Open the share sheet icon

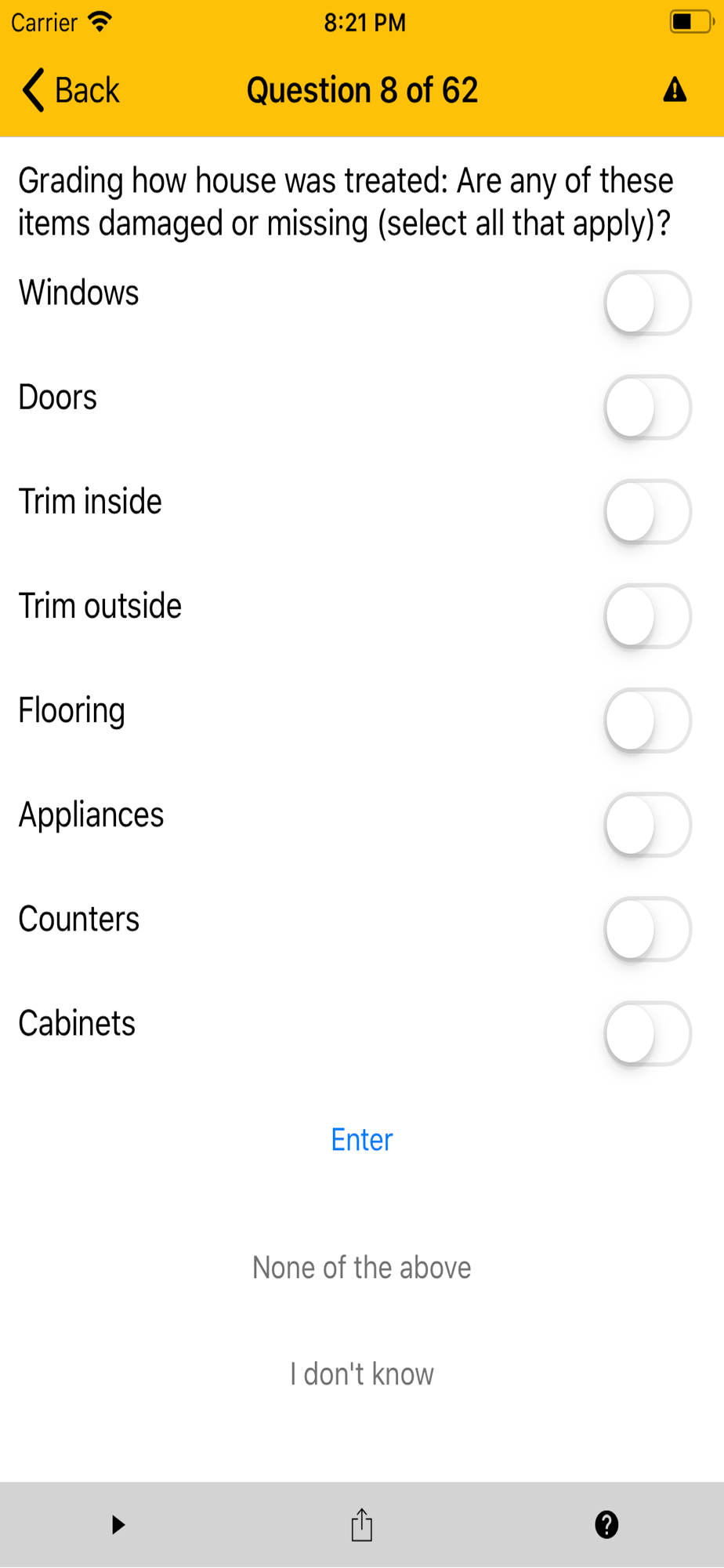tap(361, 1525)
